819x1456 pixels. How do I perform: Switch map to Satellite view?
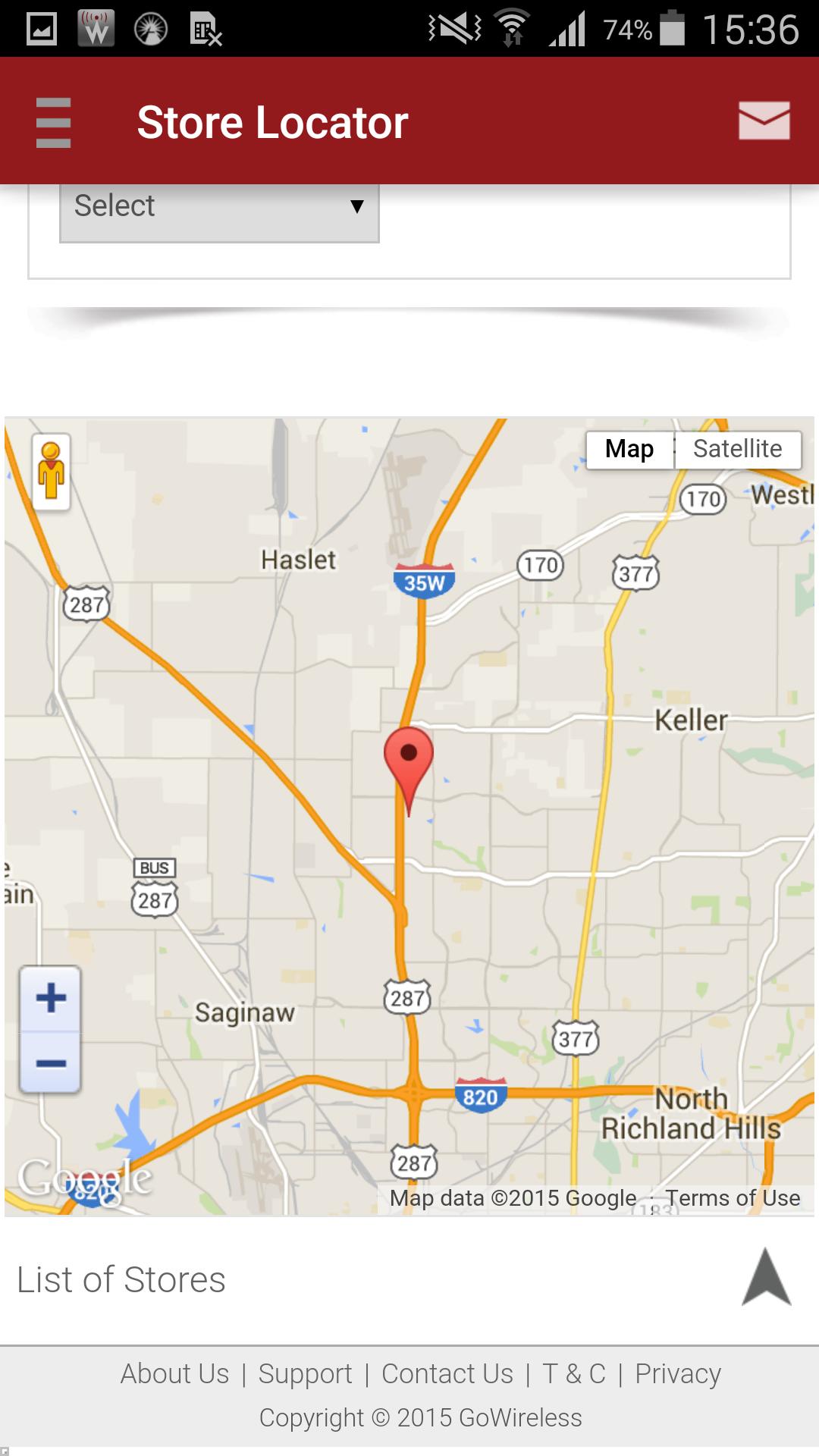point(737,449)
